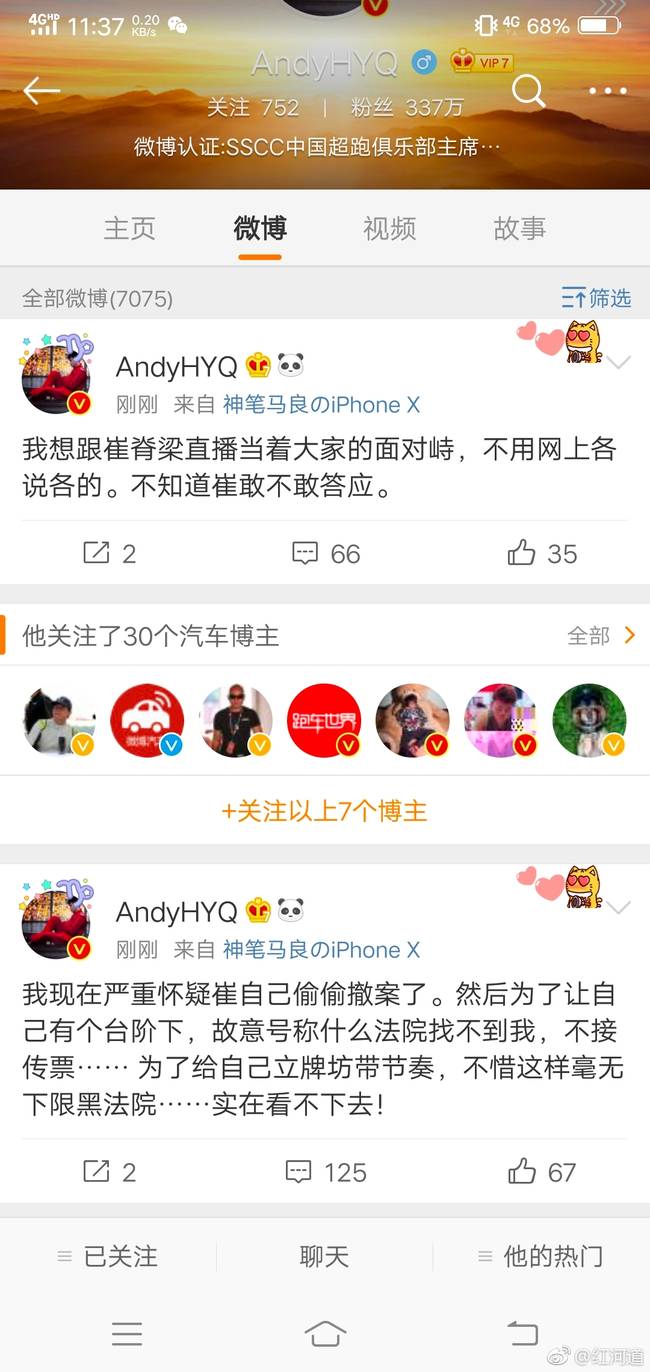Viewport: 650px width, 1372px height.
Task: Switch to the 视频 tab
Action: pos(389,229)
